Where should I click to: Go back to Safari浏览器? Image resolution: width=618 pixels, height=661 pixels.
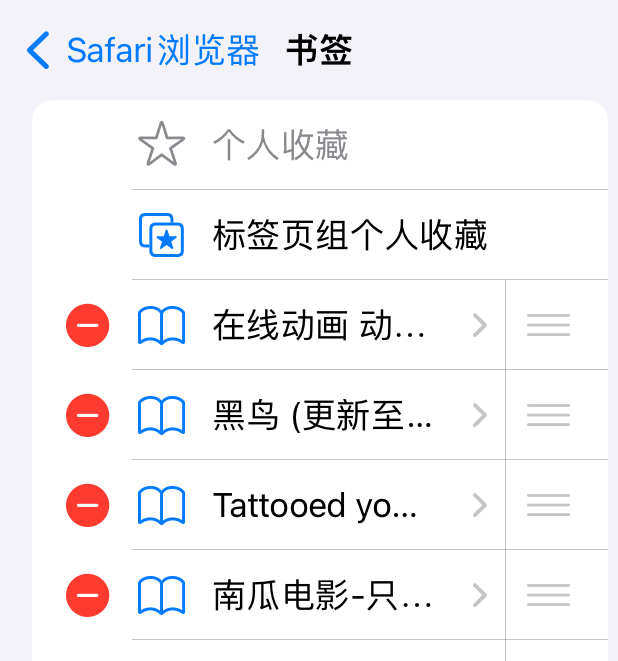coord(144,50)
